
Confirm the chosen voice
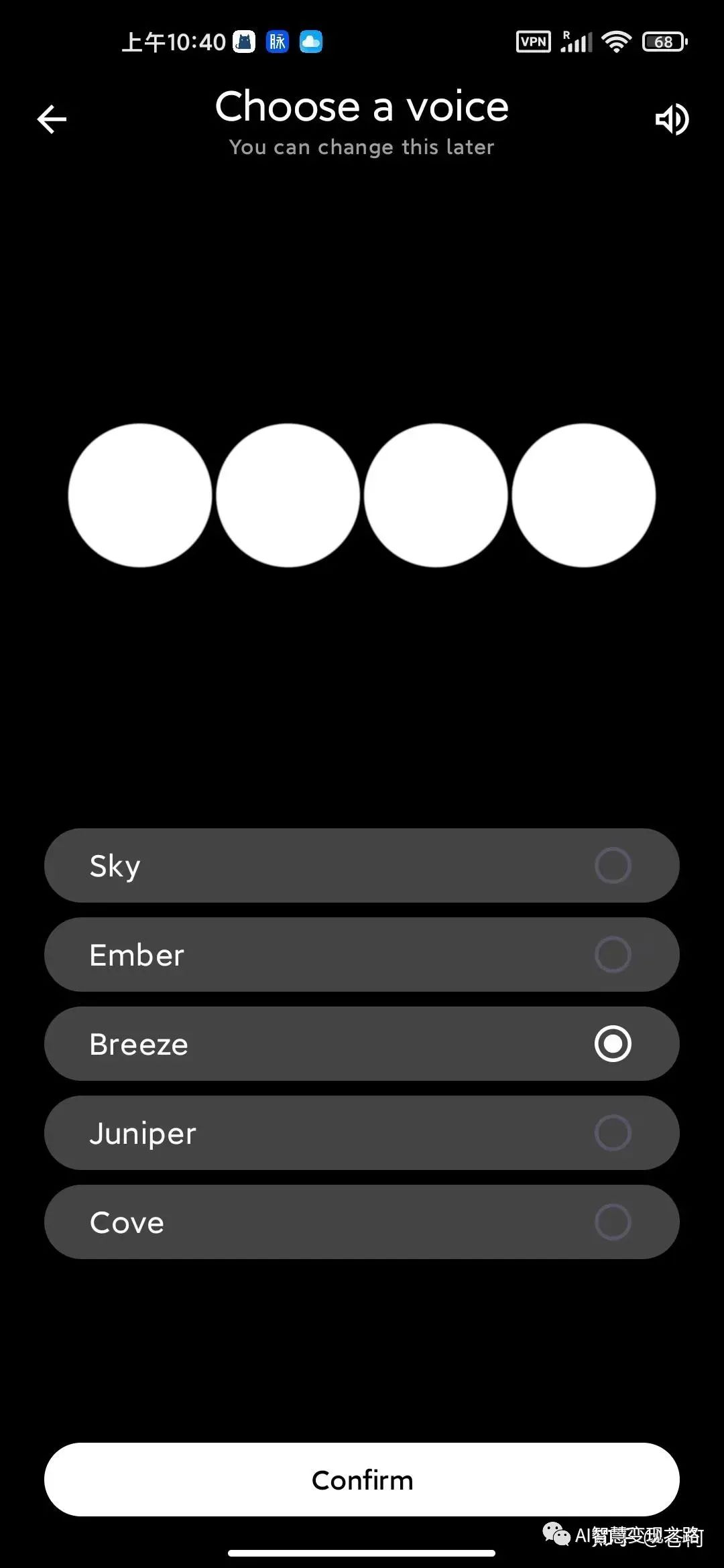coord(362,1480)
